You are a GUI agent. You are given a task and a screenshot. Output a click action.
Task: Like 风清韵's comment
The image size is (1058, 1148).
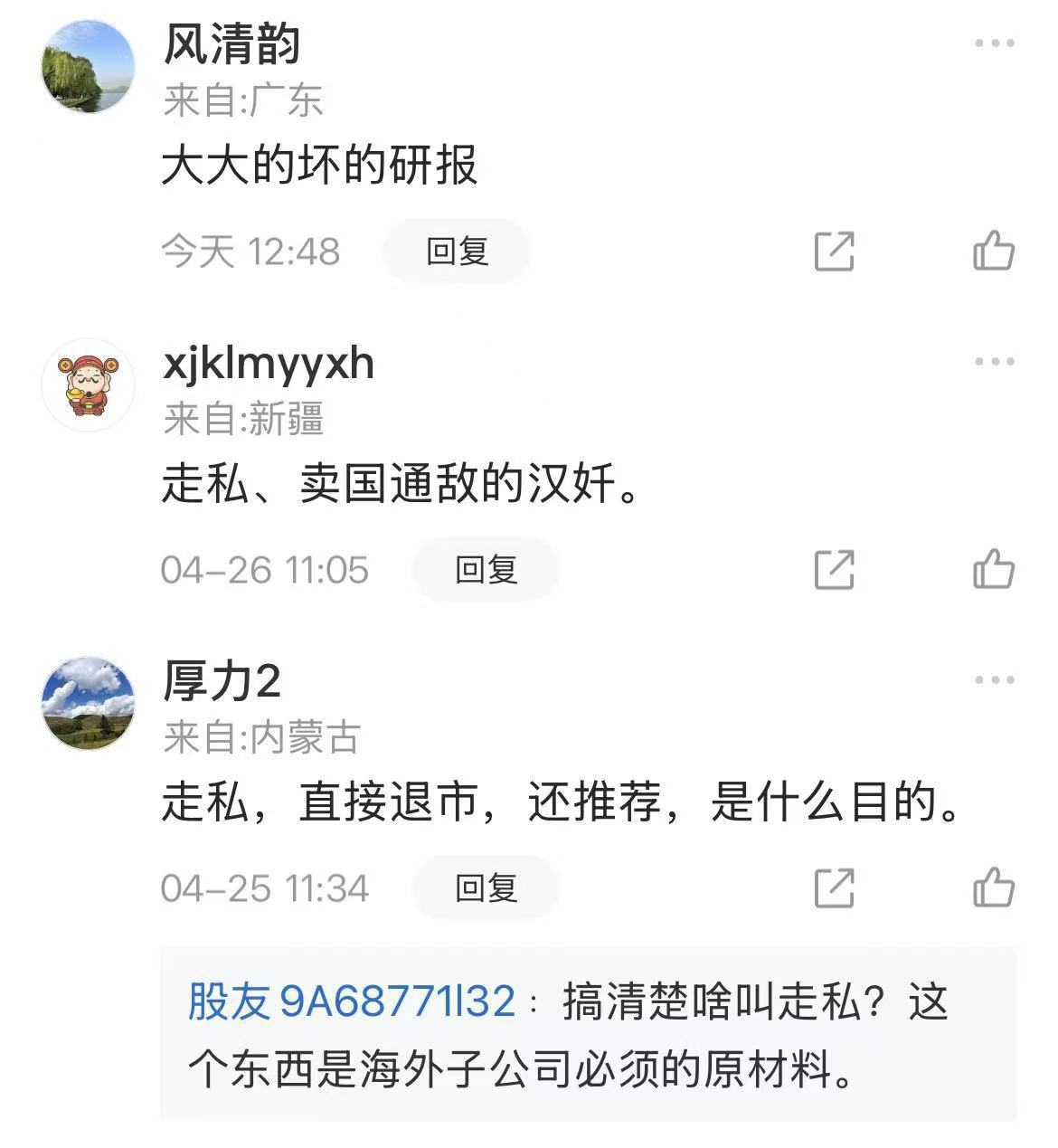coord(993,251)
